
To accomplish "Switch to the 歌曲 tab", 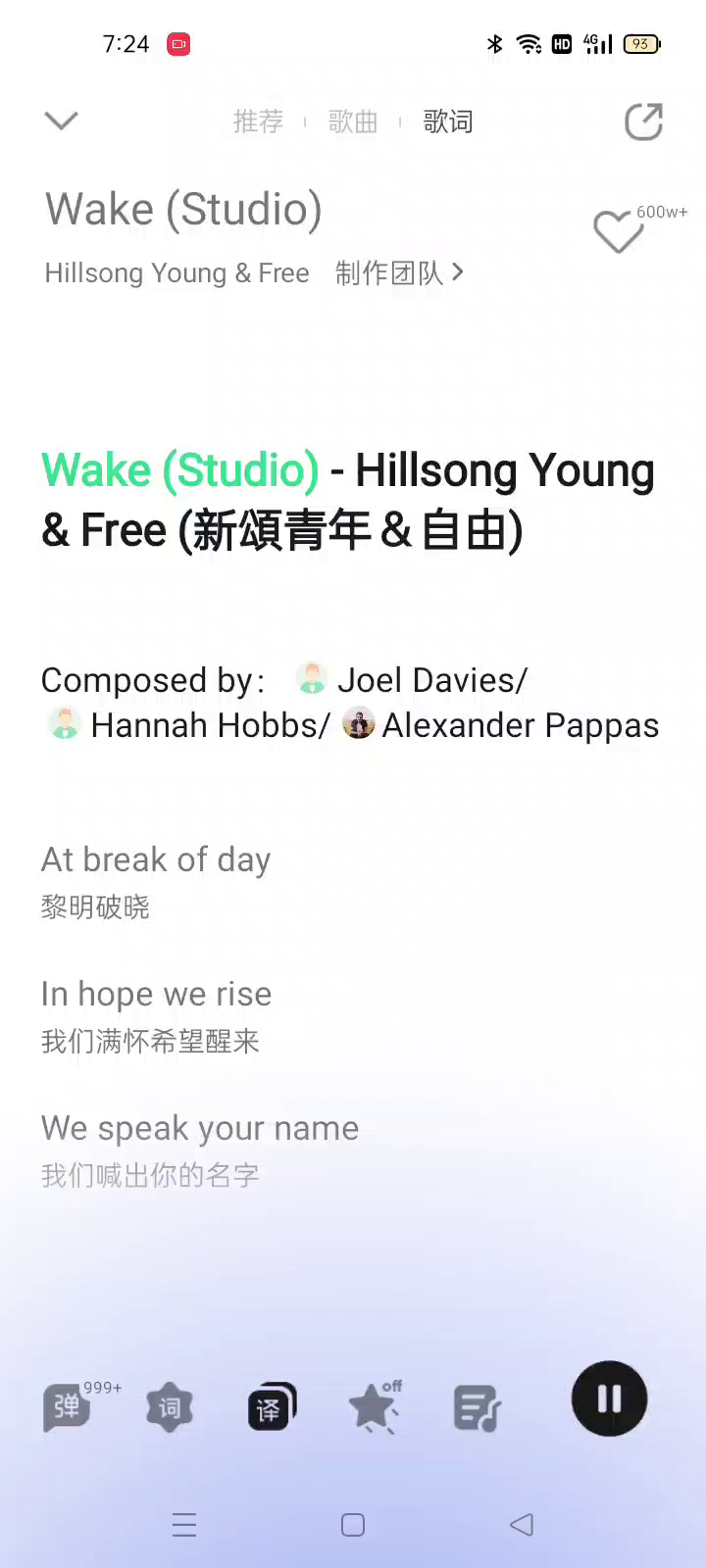I will (x=352, y=122).
